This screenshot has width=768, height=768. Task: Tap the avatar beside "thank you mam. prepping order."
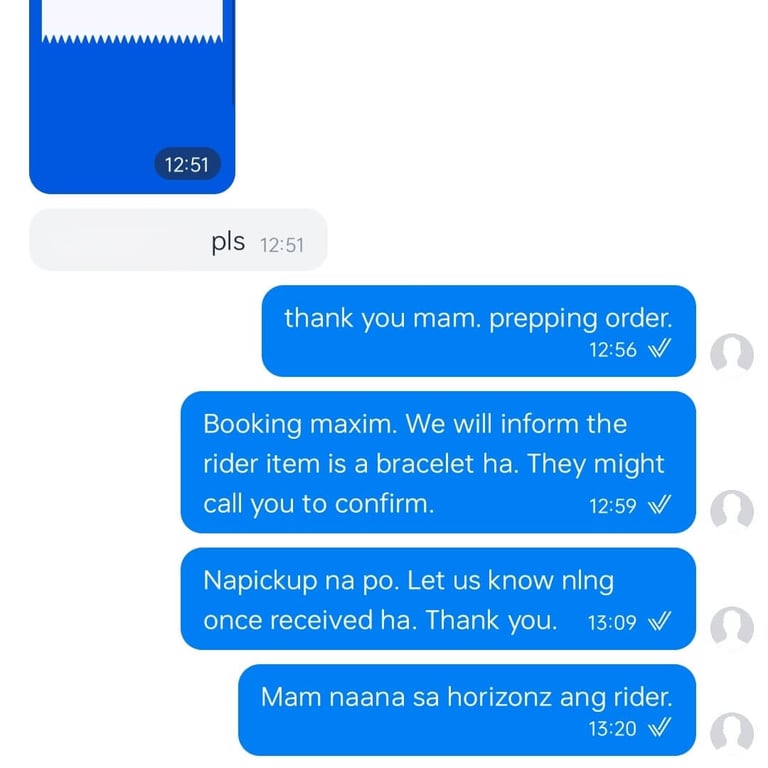tap(731, 354)
